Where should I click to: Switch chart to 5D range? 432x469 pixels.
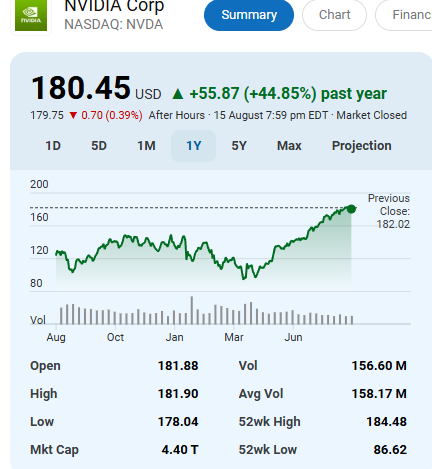tap(99, 146)
